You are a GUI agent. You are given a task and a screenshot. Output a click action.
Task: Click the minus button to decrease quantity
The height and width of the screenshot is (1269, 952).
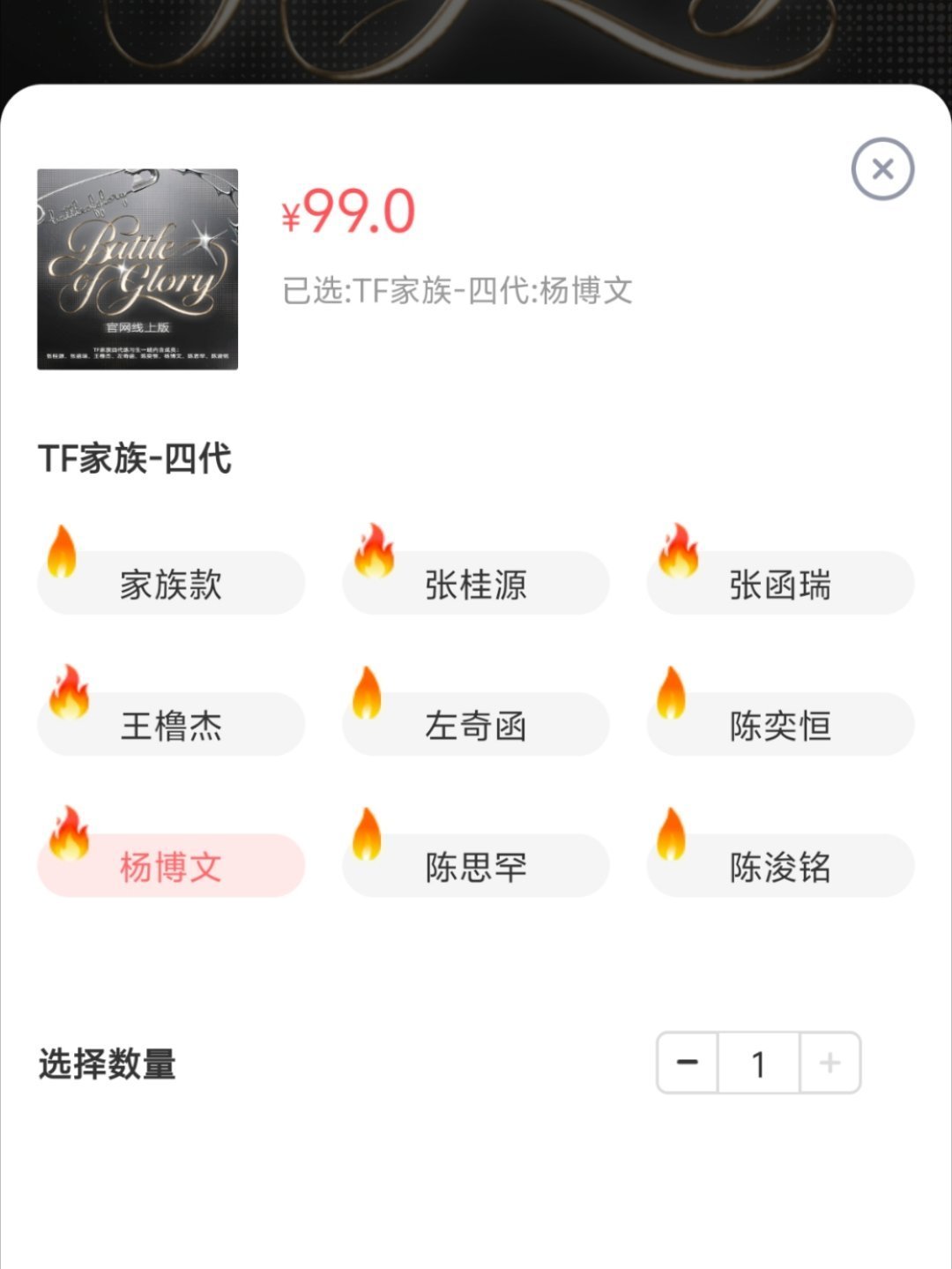click(685, 1063)
